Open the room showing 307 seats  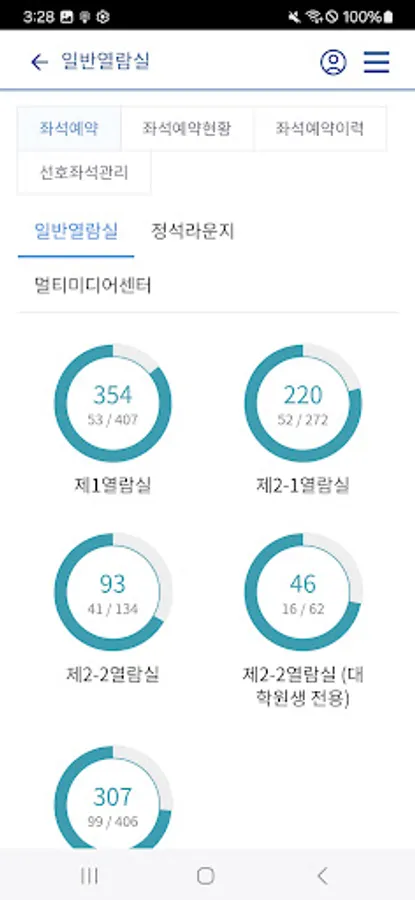tap(113, 798)
